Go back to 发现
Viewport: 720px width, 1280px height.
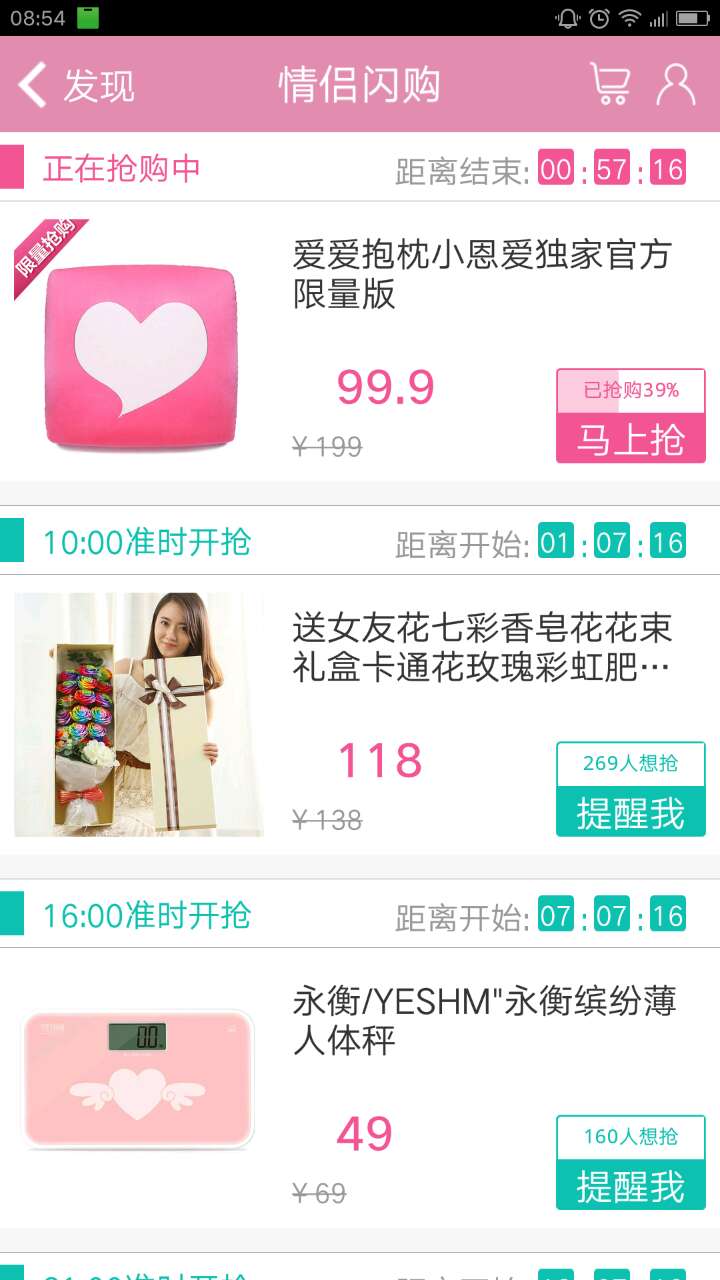(76, 85)
